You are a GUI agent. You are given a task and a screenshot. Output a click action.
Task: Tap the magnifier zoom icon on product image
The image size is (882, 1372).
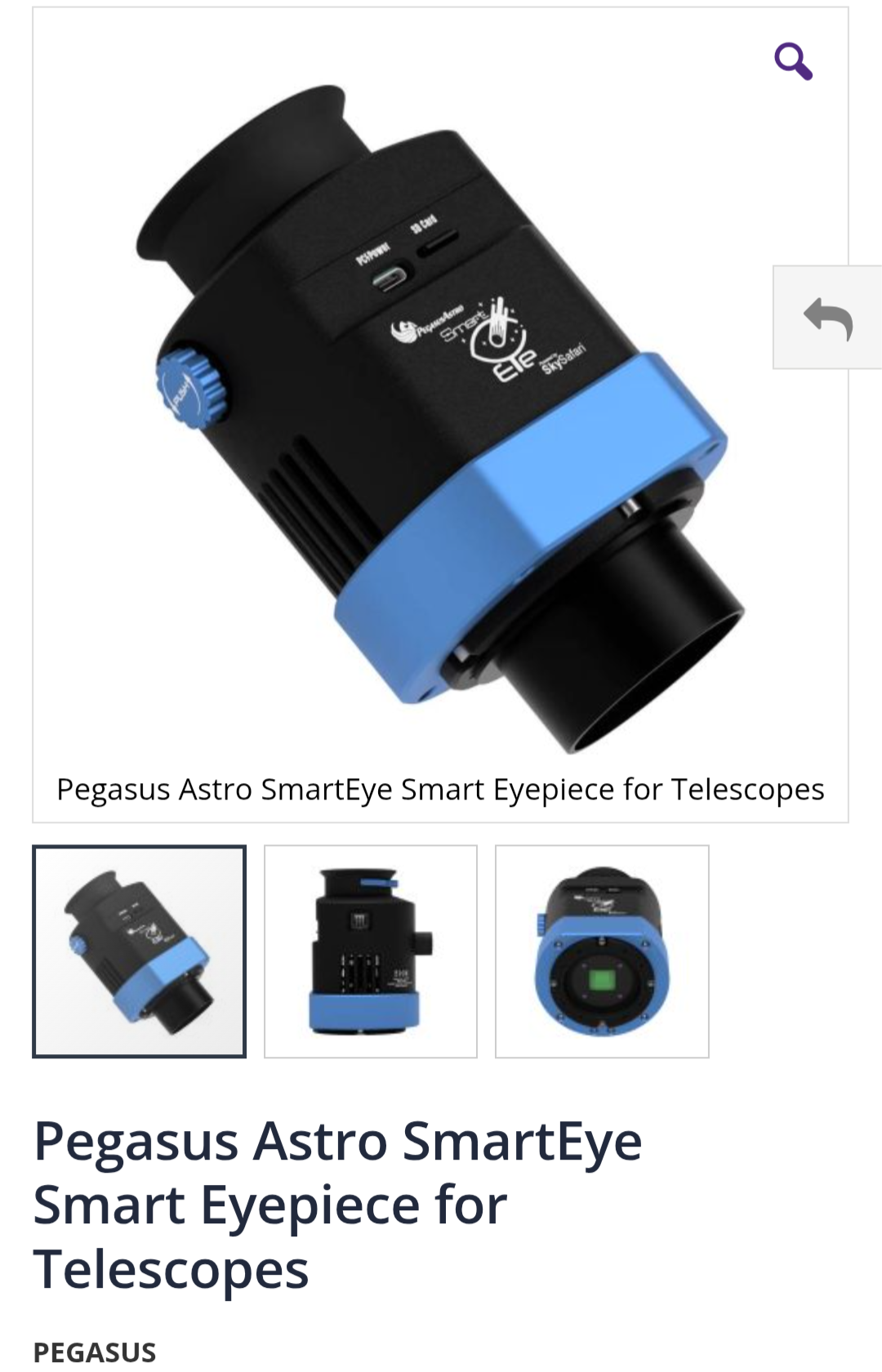[x=793, y=61]
